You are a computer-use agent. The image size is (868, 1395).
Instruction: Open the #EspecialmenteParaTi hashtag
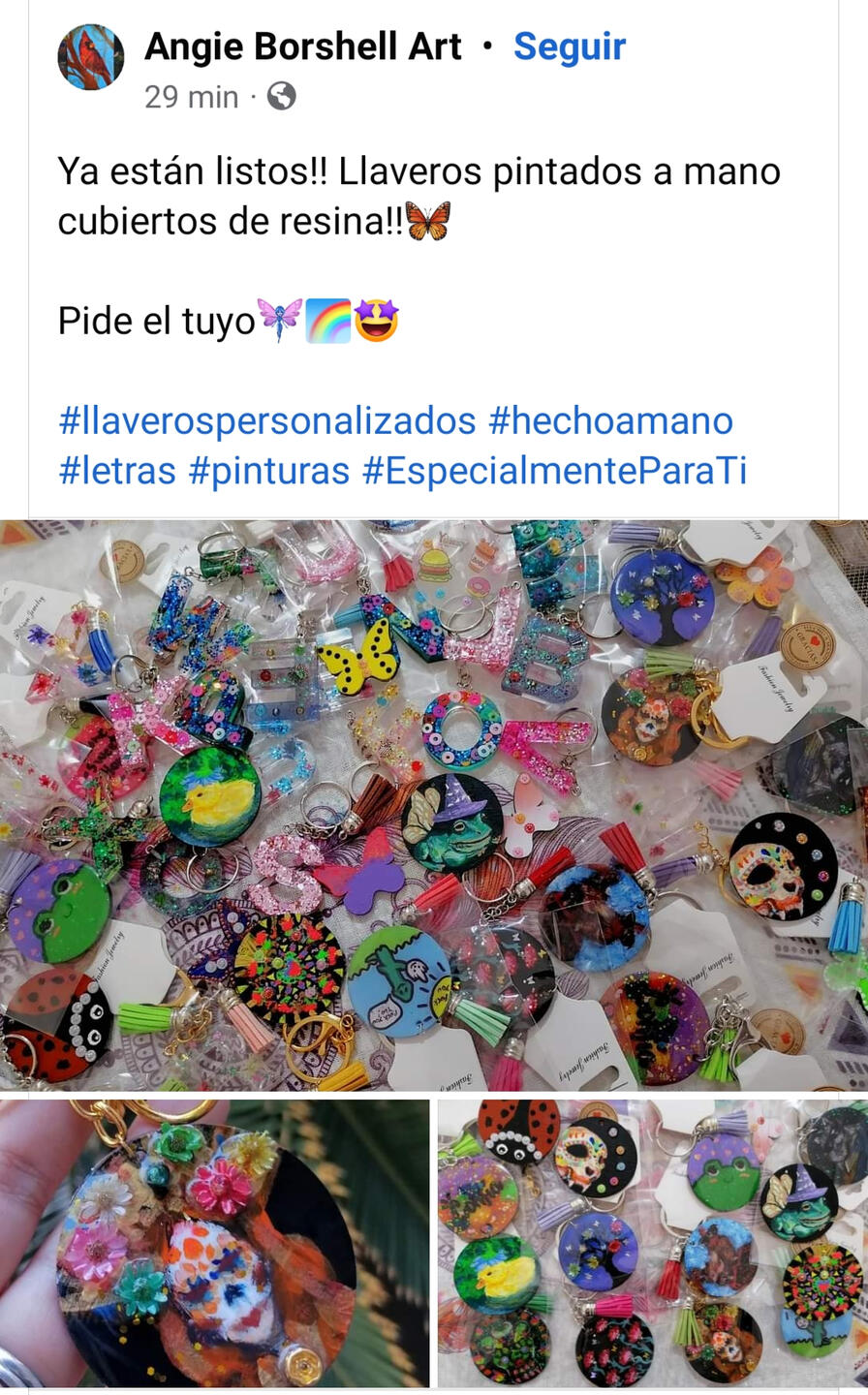pos(554,471)
